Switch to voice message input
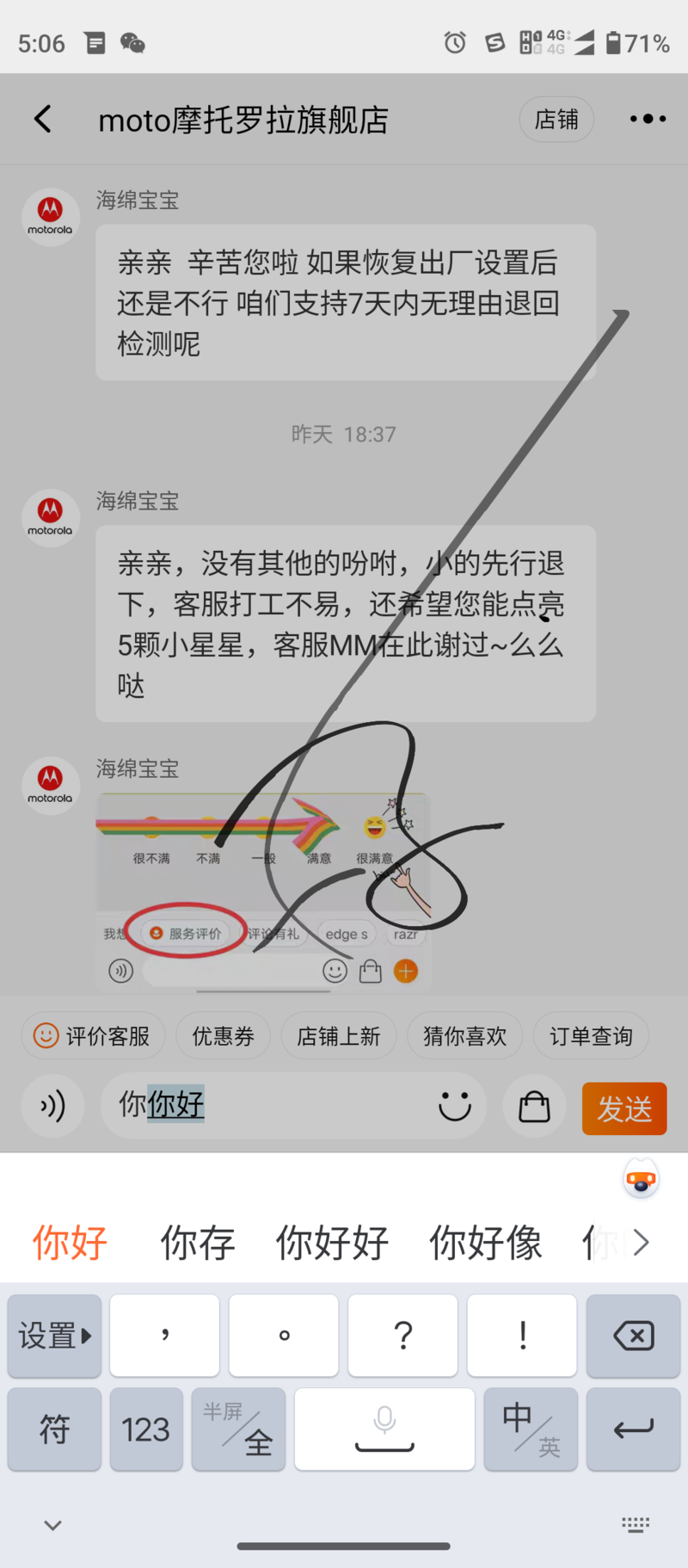The image size is (688, 1568). tap(53, 1106)
